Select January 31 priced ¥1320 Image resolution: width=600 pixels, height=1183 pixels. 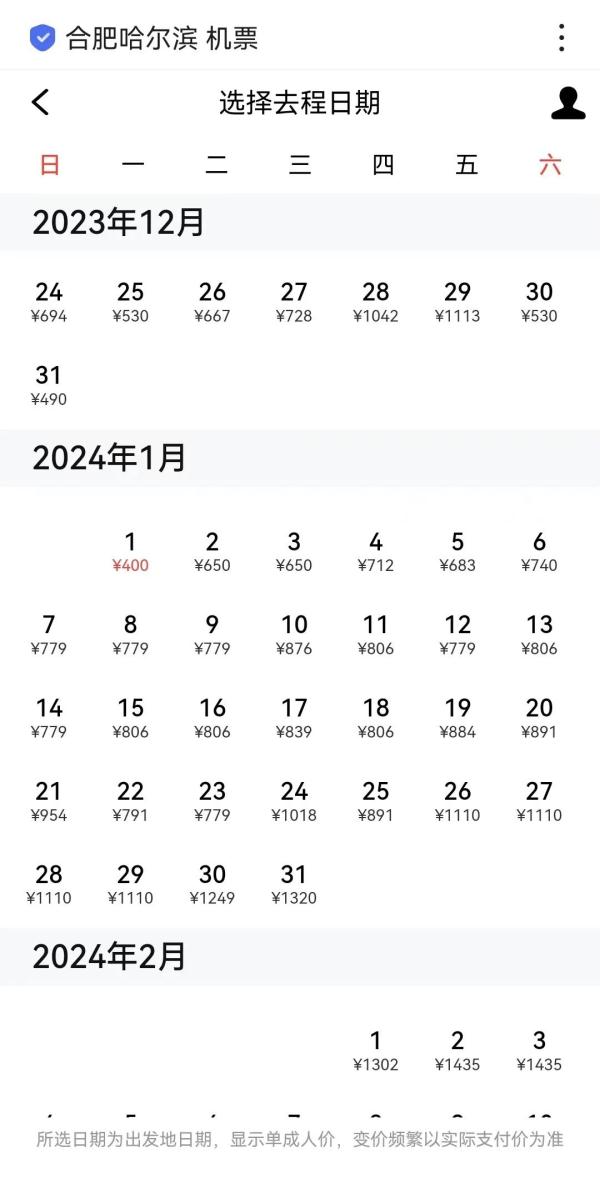click(294, 883)
